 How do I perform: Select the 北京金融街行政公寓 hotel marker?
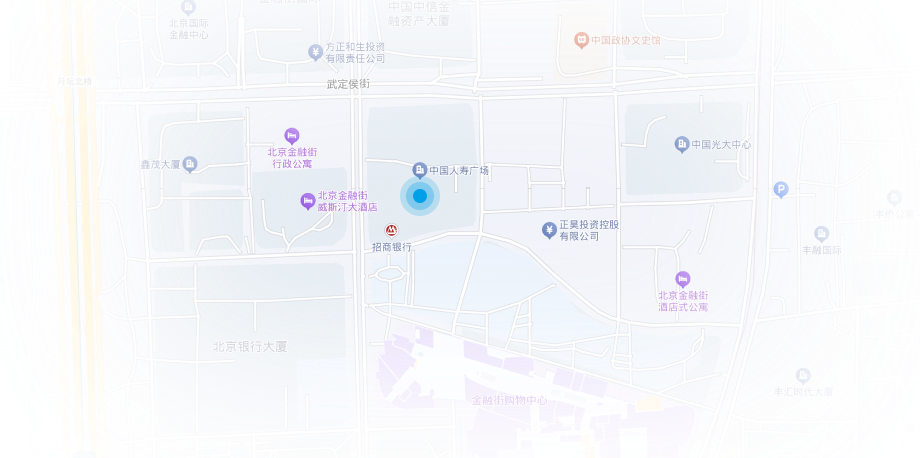[x=292, y=135]
